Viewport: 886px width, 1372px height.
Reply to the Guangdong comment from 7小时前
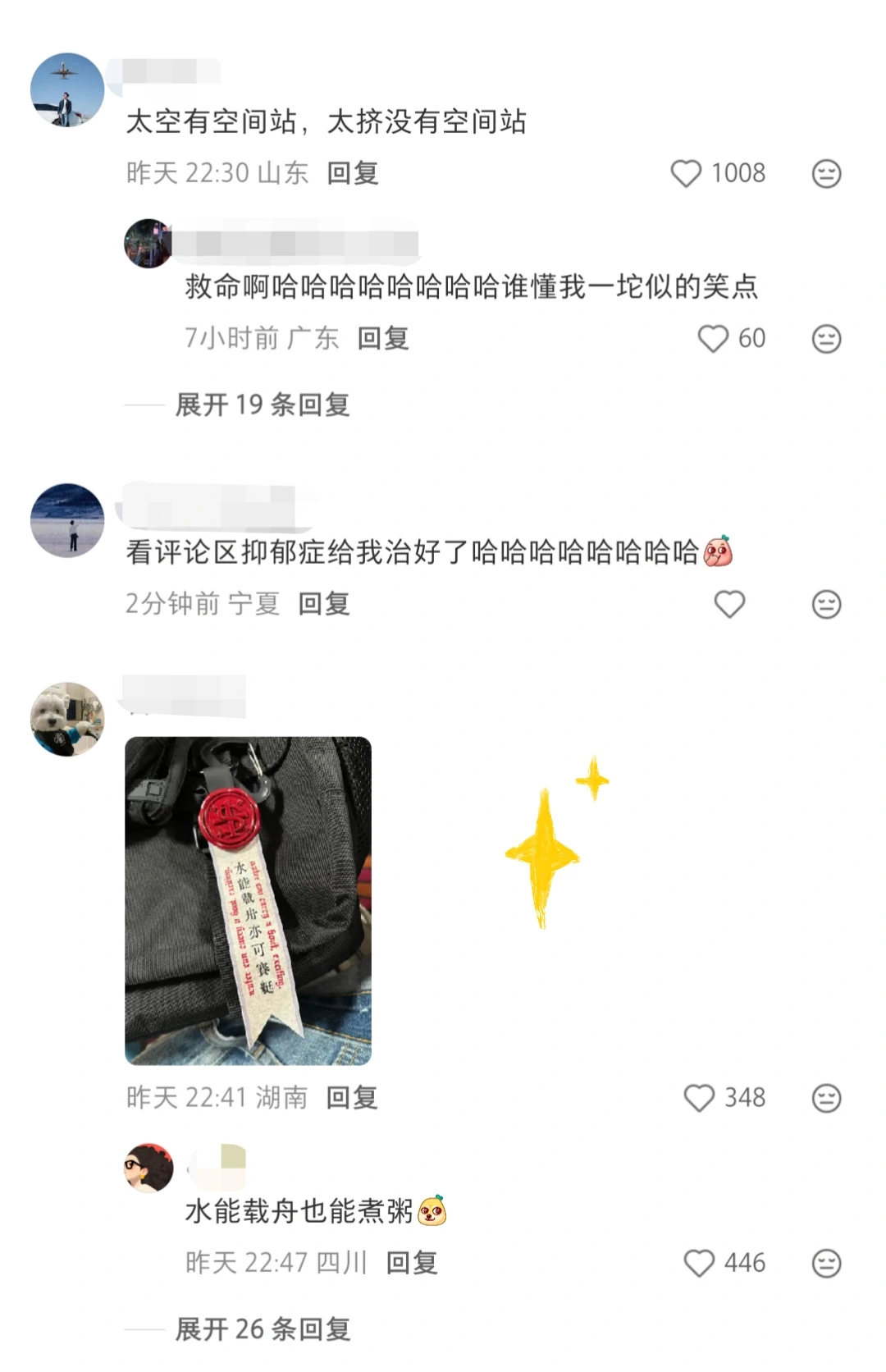383,338
